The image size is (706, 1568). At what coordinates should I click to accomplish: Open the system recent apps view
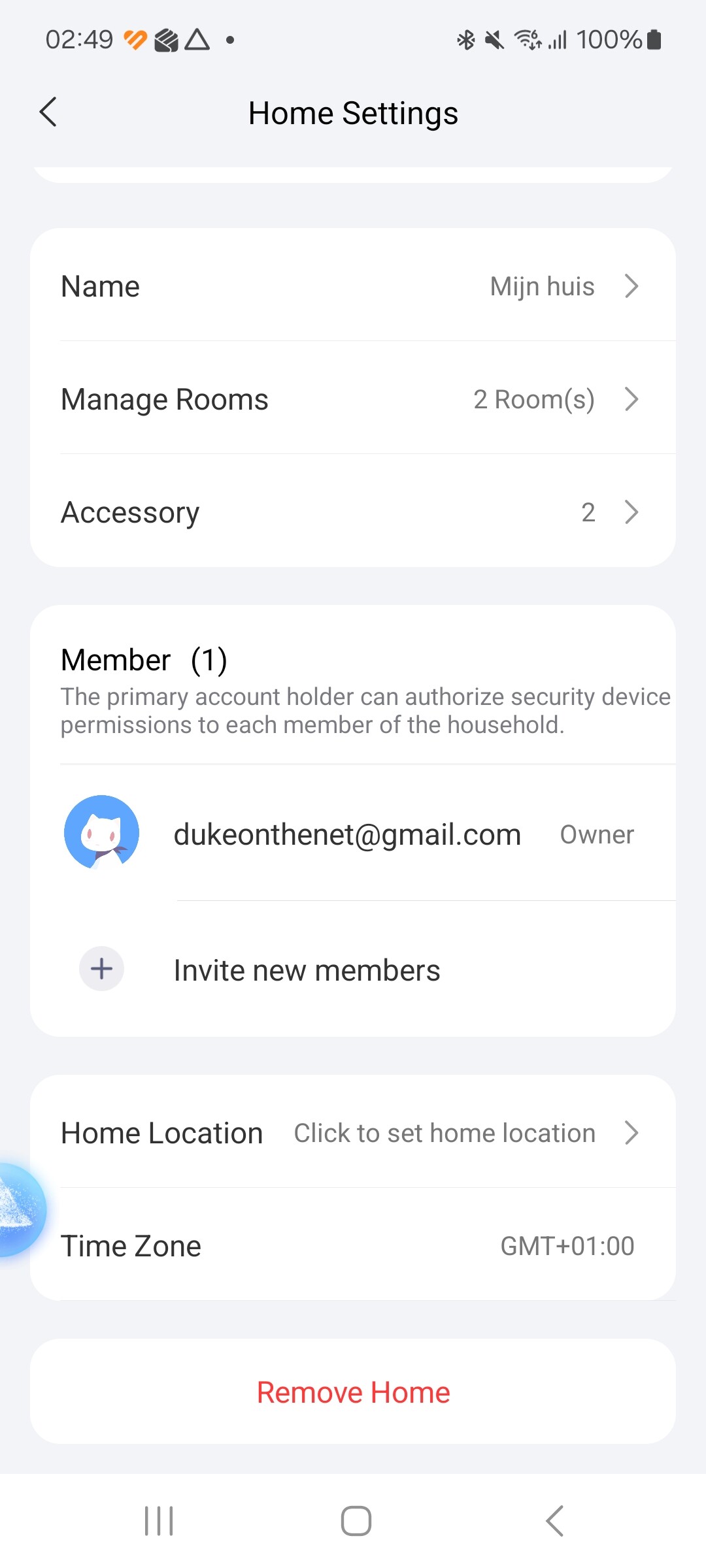(x=159, y=1520)
